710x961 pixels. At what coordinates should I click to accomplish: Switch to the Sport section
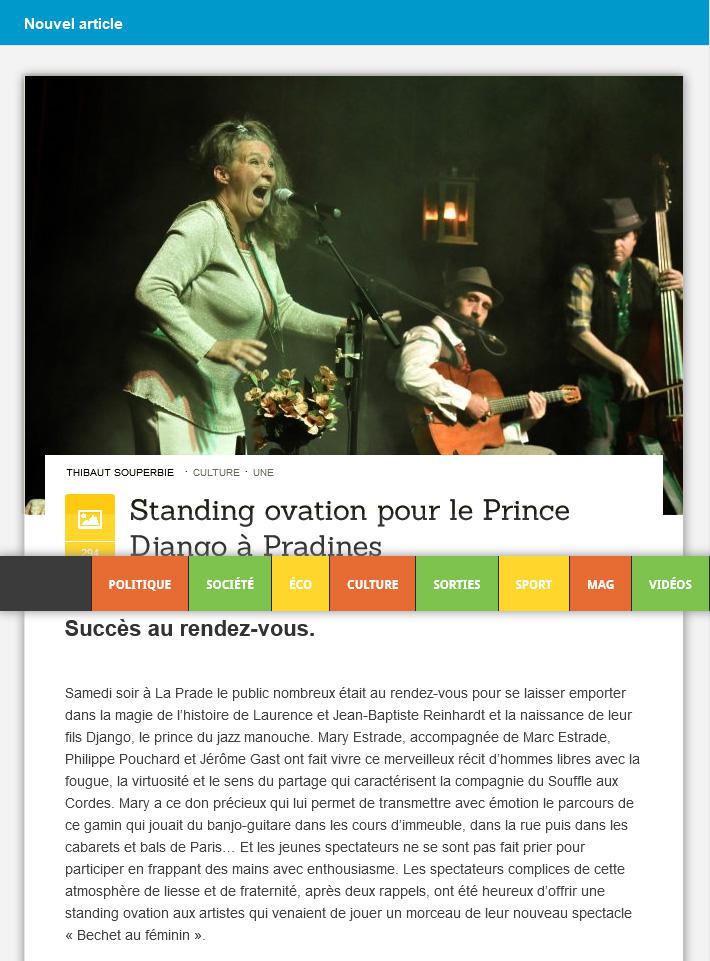pos(533,584)
